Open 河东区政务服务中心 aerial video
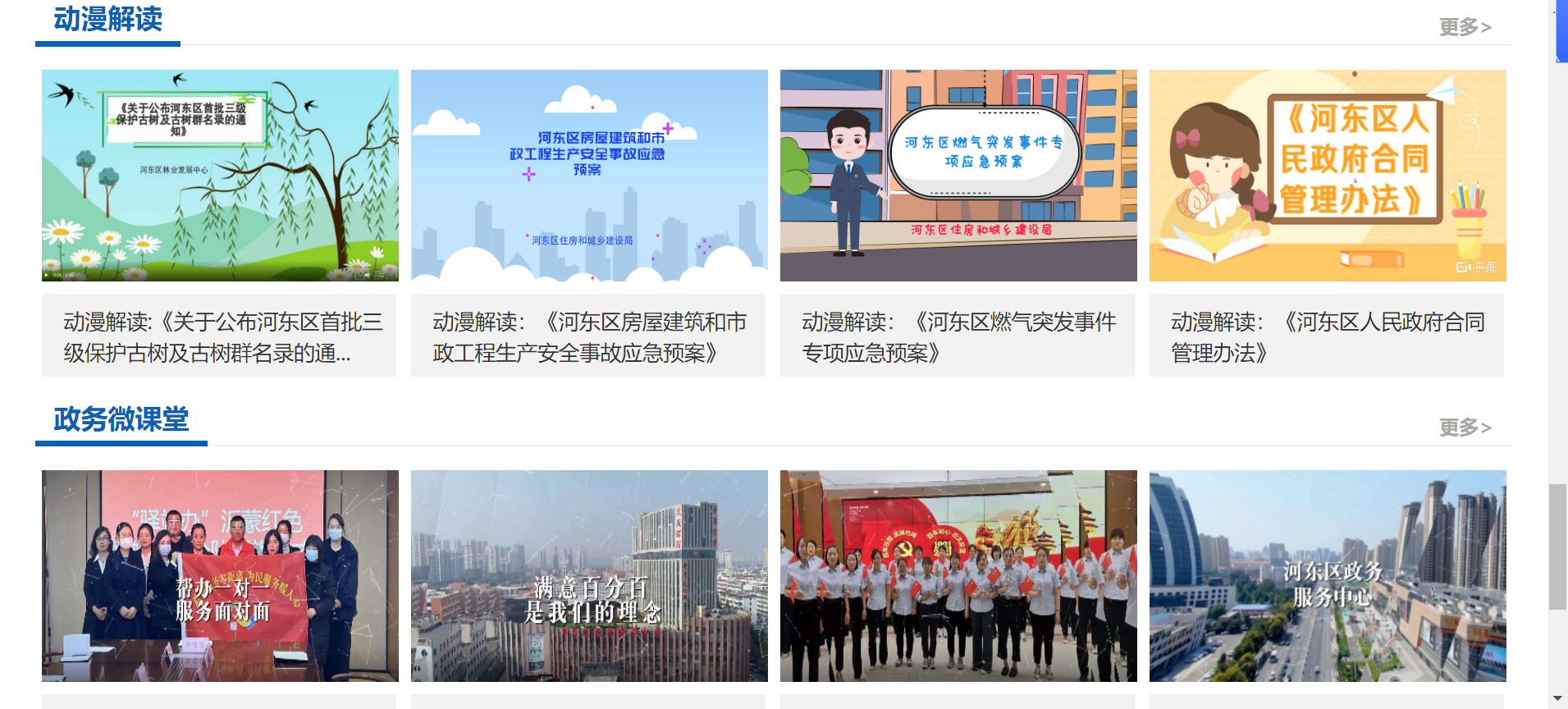This screenshot has width=1568, height=709. click(1328, 575)
